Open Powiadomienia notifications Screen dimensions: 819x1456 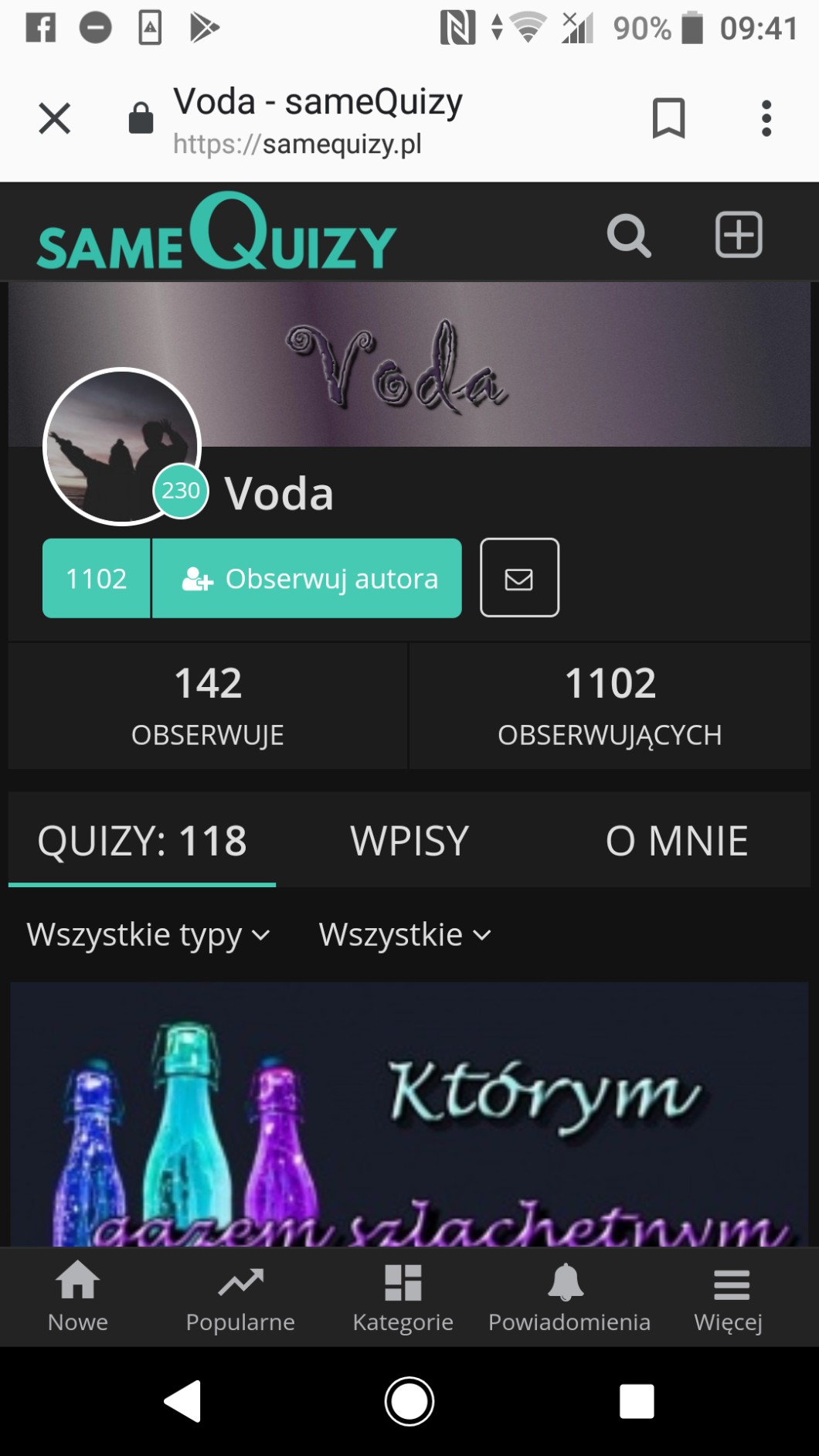(x=569, y=1297)
